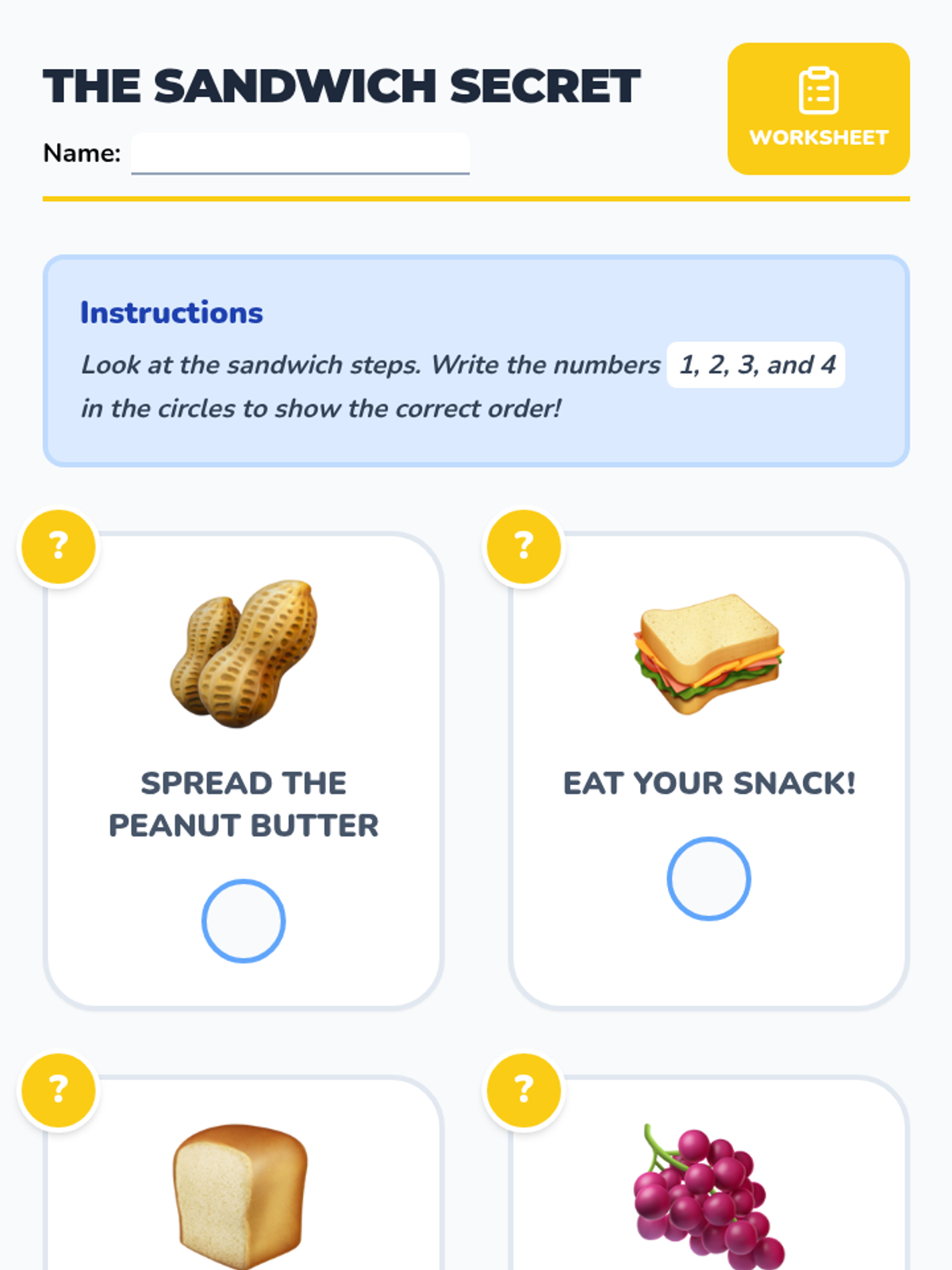Screen dimensions: 952x1270
Task: Select the answer circle under Spread the Peanut Butter
Action: tap(244, 921)
